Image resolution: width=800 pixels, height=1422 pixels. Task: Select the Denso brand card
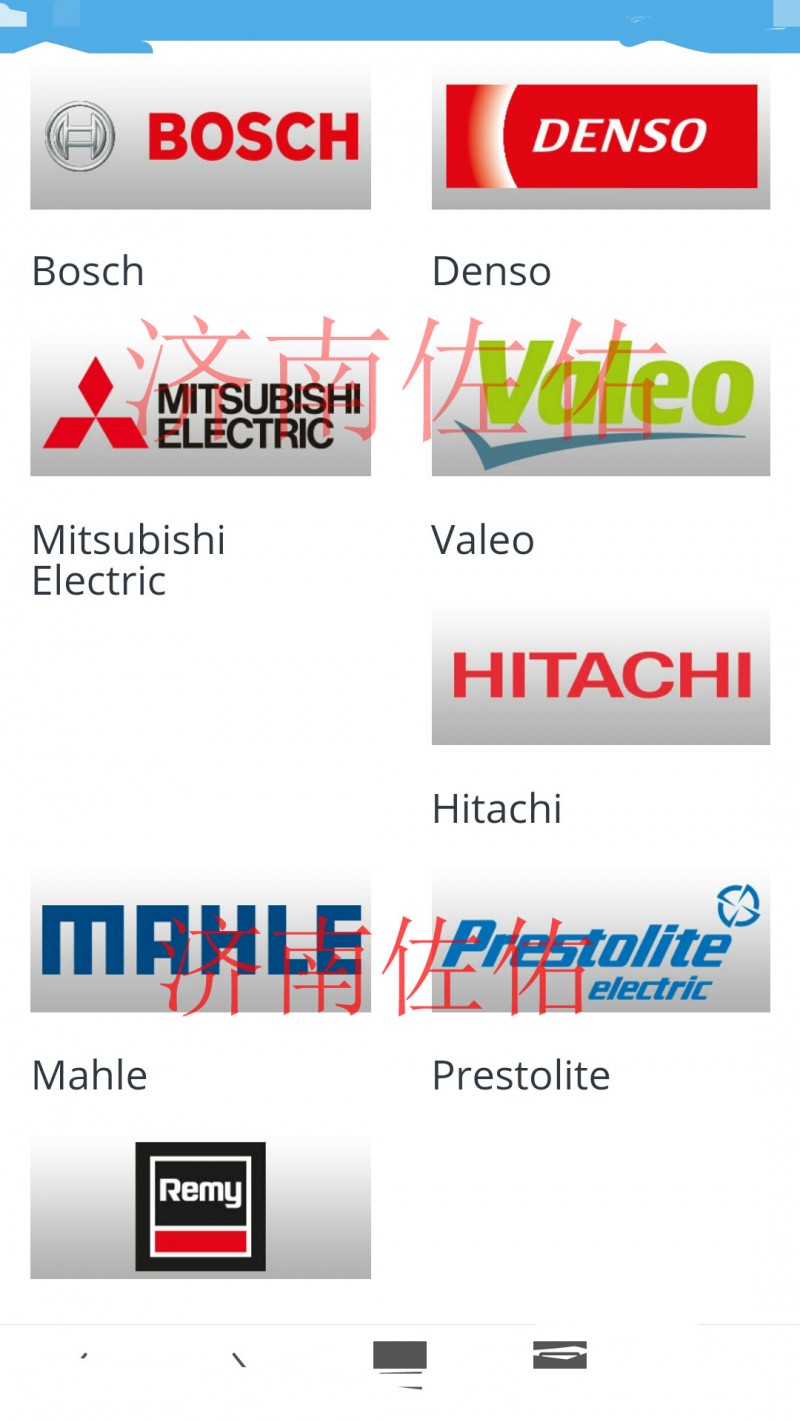[x=600, y=138]
